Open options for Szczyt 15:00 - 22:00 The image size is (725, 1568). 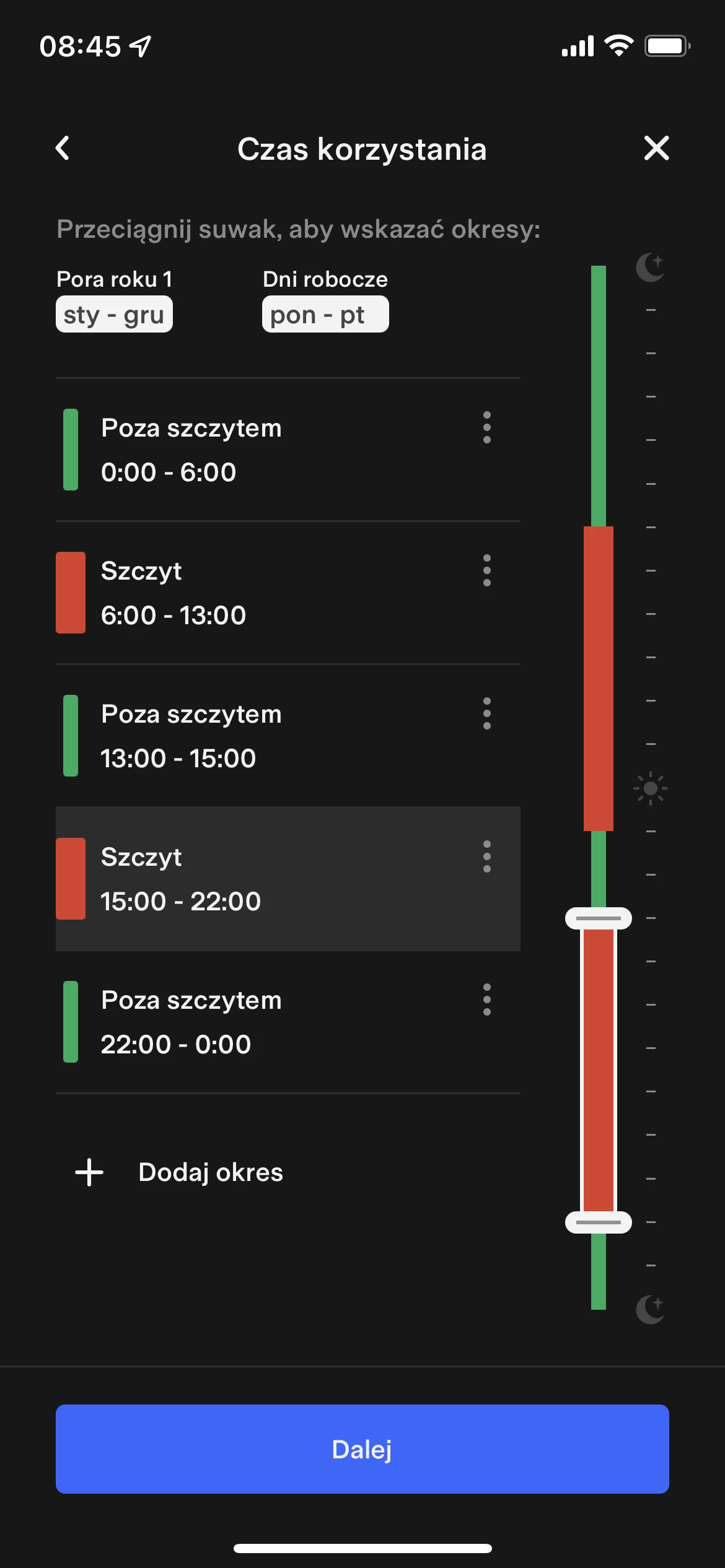487,856
